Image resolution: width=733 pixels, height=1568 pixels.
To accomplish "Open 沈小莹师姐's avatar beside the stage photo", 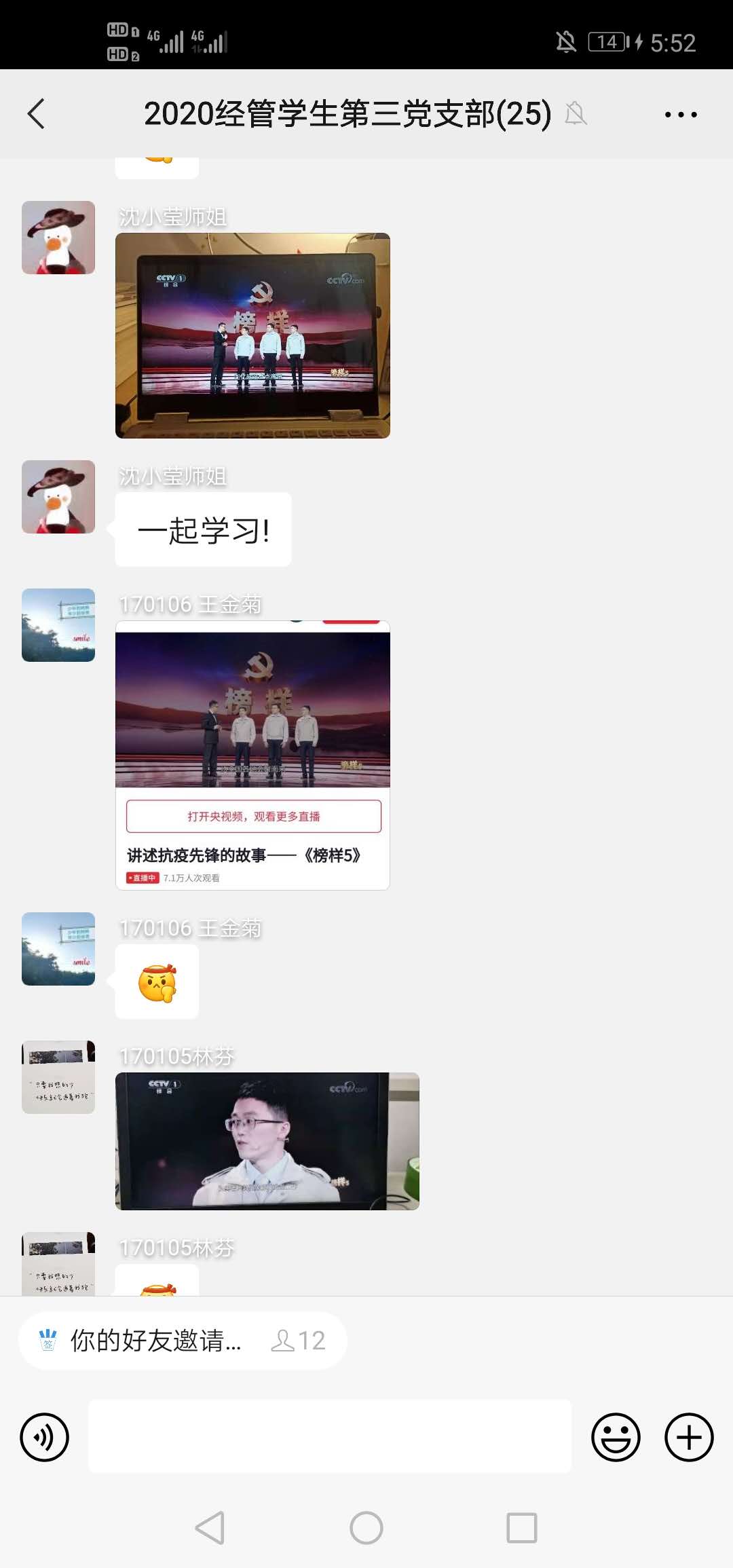I will [58, 238].
